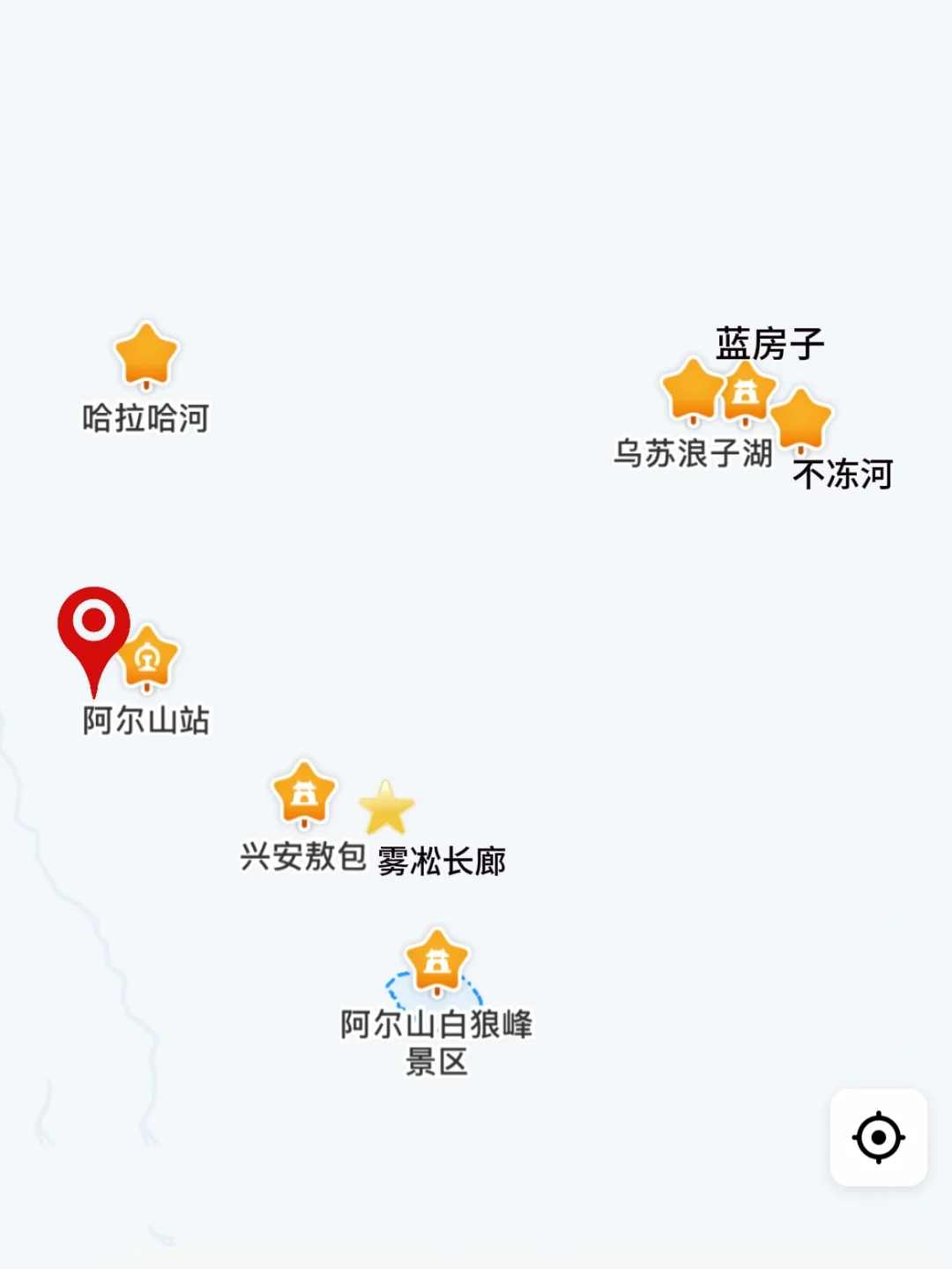Open the 哈拉哈河 star marker
The width and height of the screenshot is (952, 1269).
click(x=146, y=355)
